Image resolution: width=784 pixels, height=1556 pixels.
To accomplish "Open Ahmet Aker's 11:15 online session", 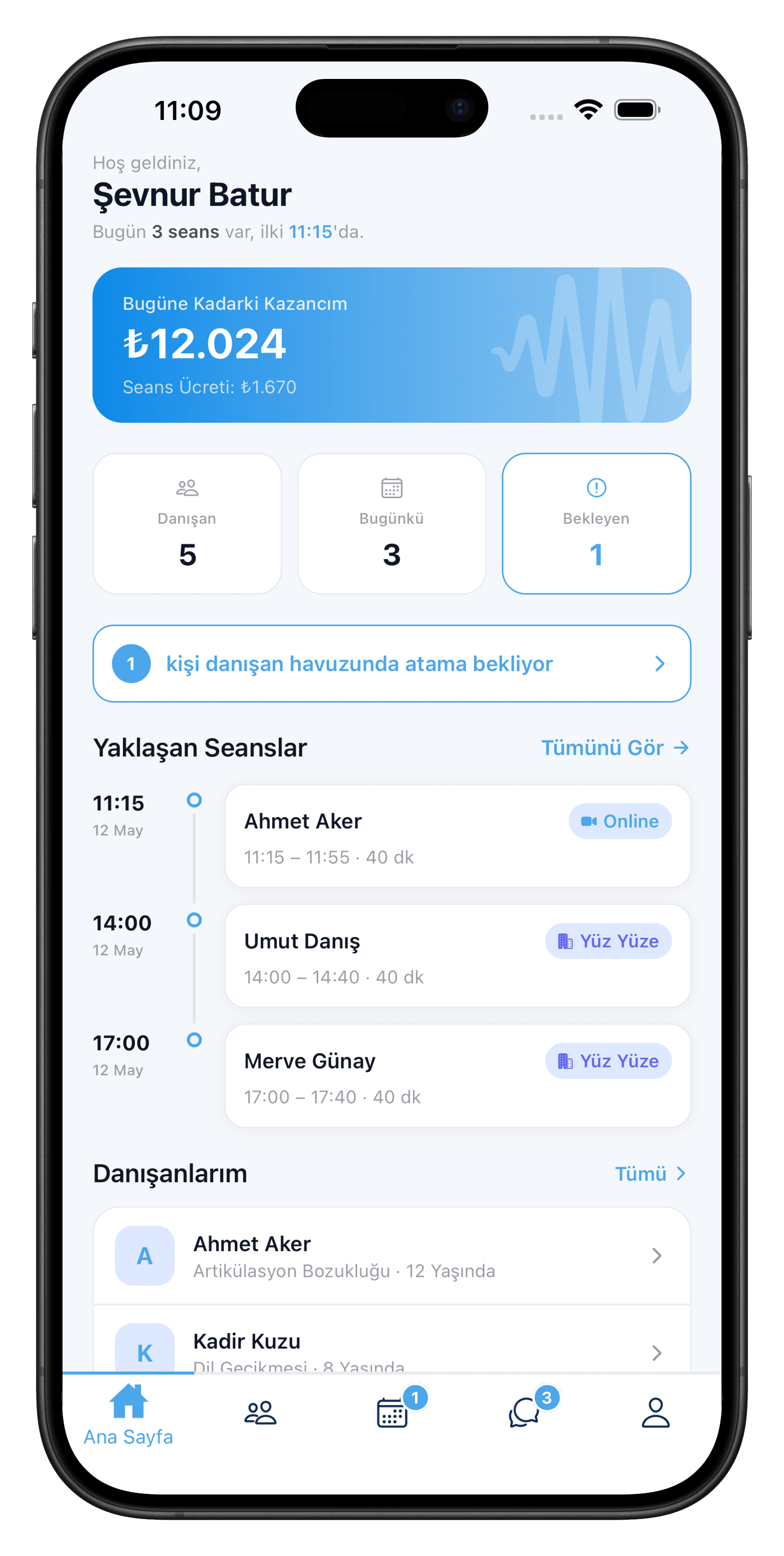I will pos(457,836).
